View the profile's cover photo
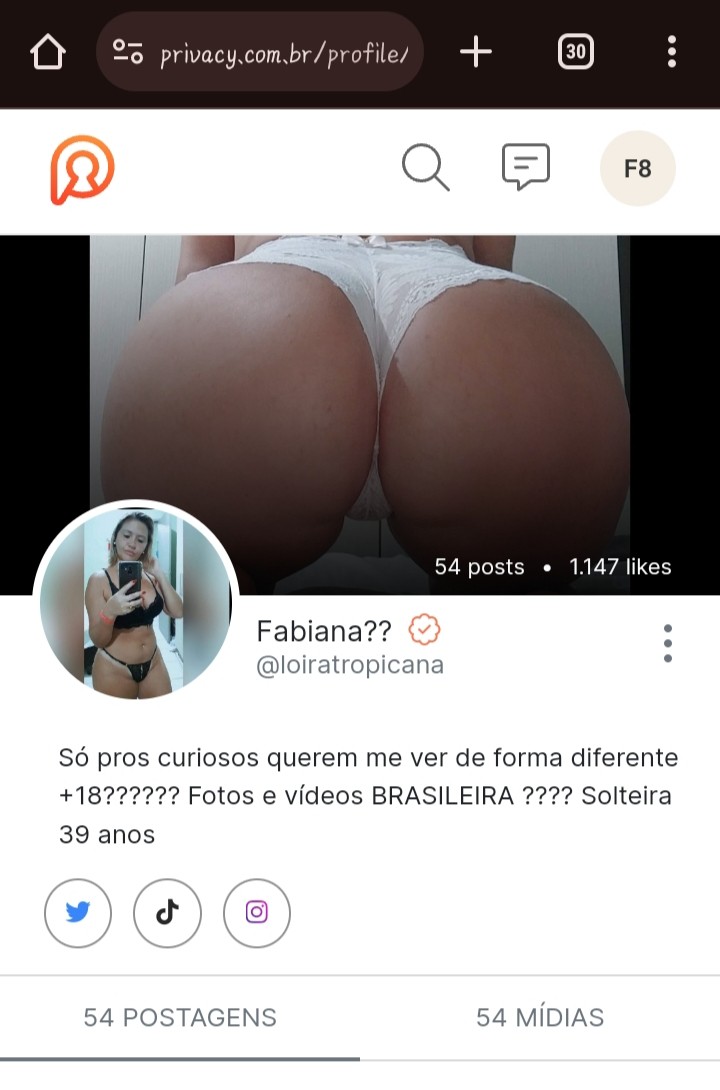Viewport: 720px width, 1090px height. (360, 380)
